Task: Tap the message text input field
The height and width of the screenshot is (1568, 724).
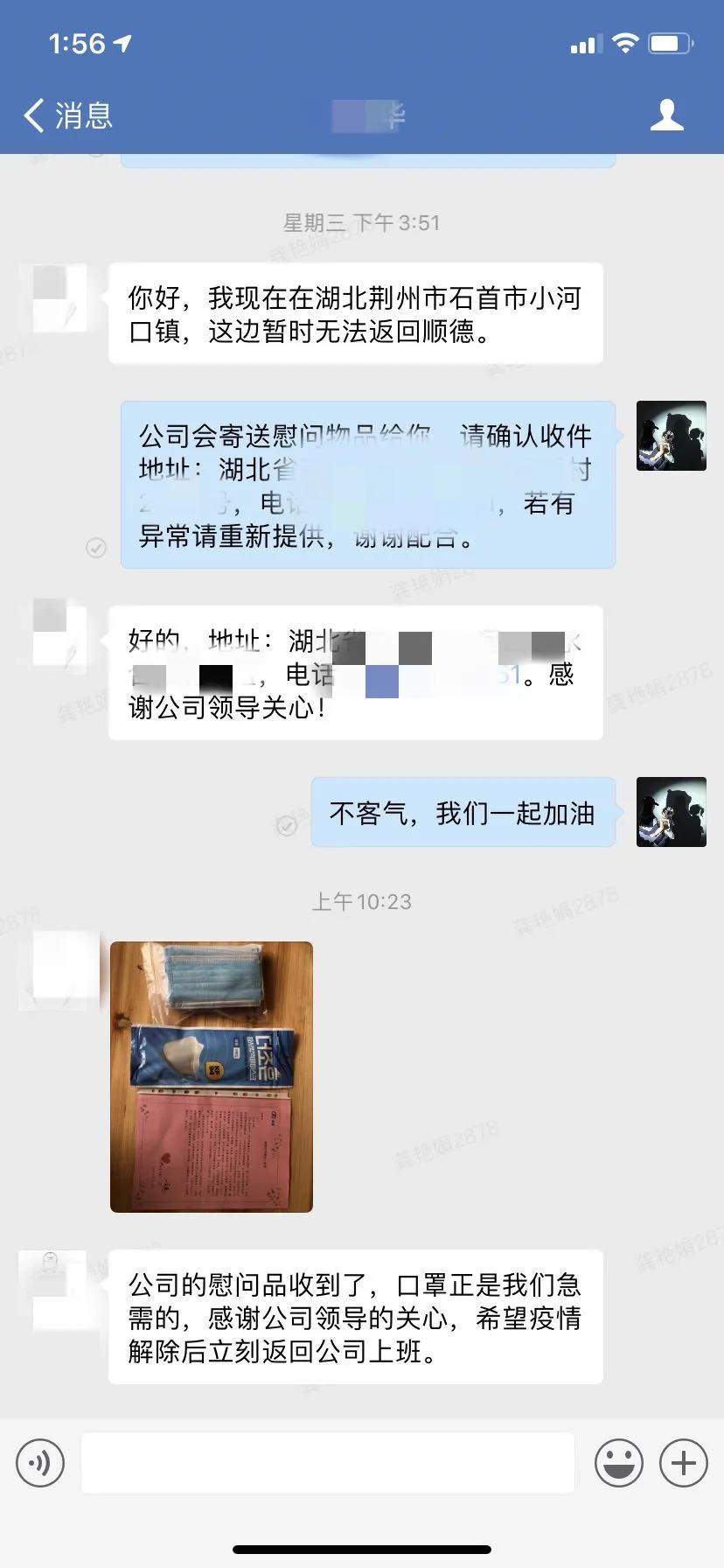Action: click(328, 1462)
